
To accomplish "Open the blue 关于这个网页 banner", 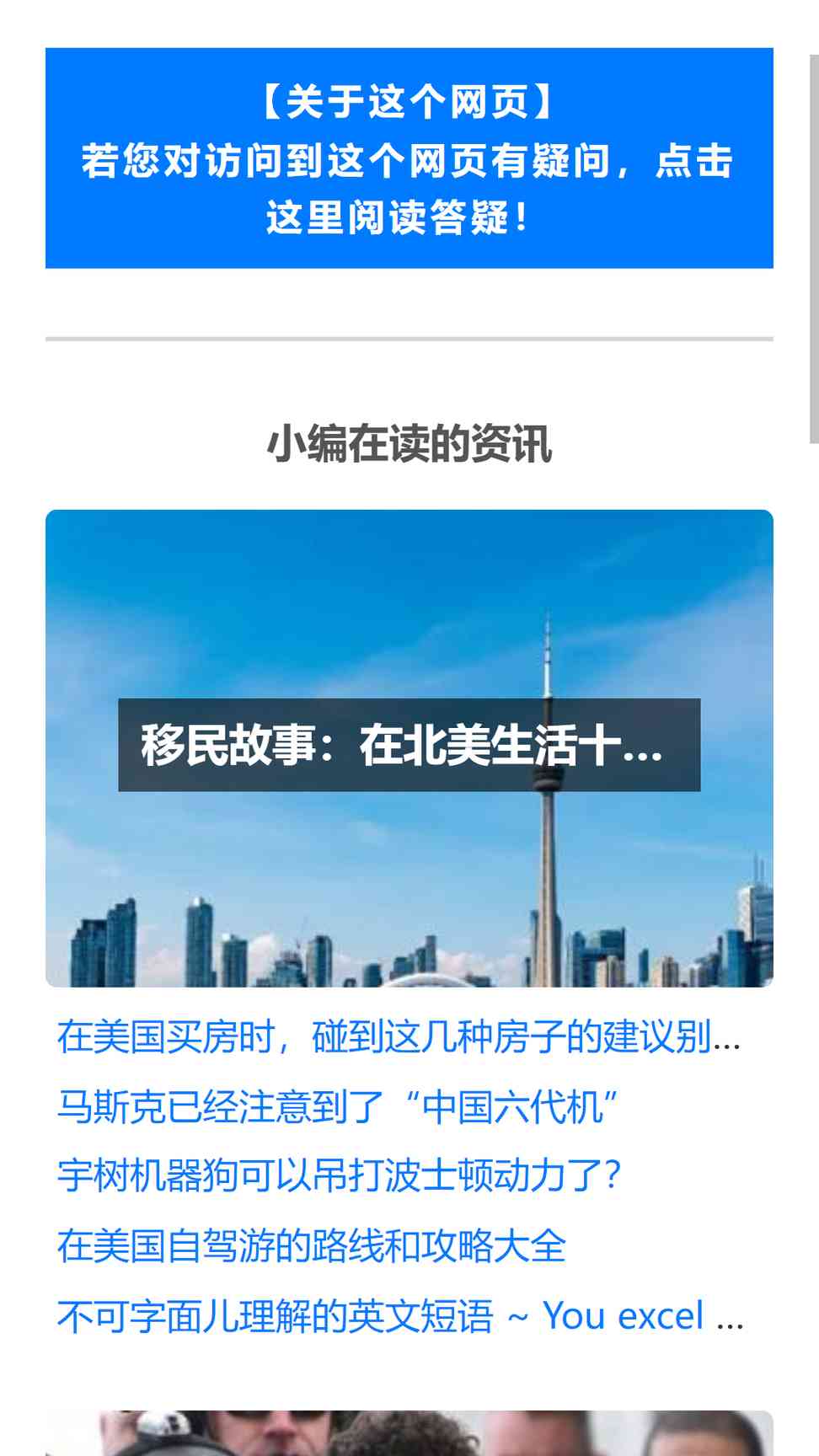I will click(409, 158).
